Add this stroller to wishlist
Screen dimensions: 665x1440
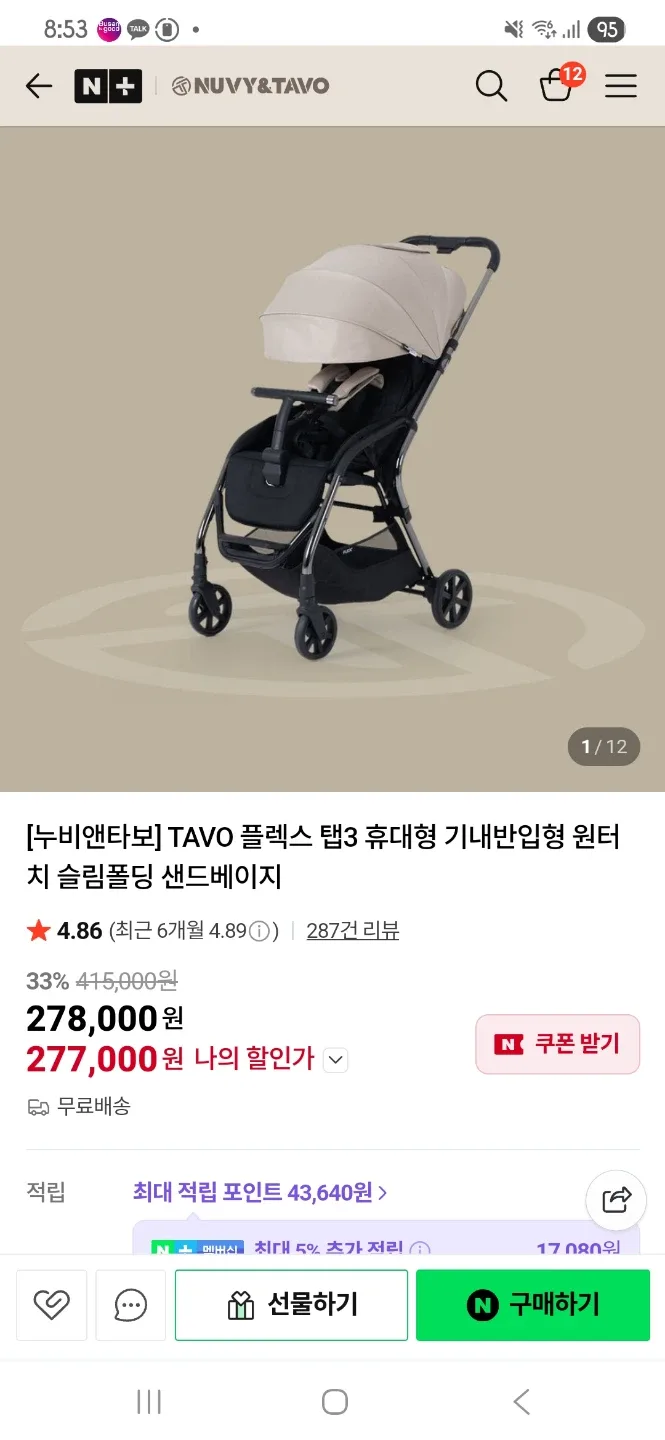[51, 1304]
